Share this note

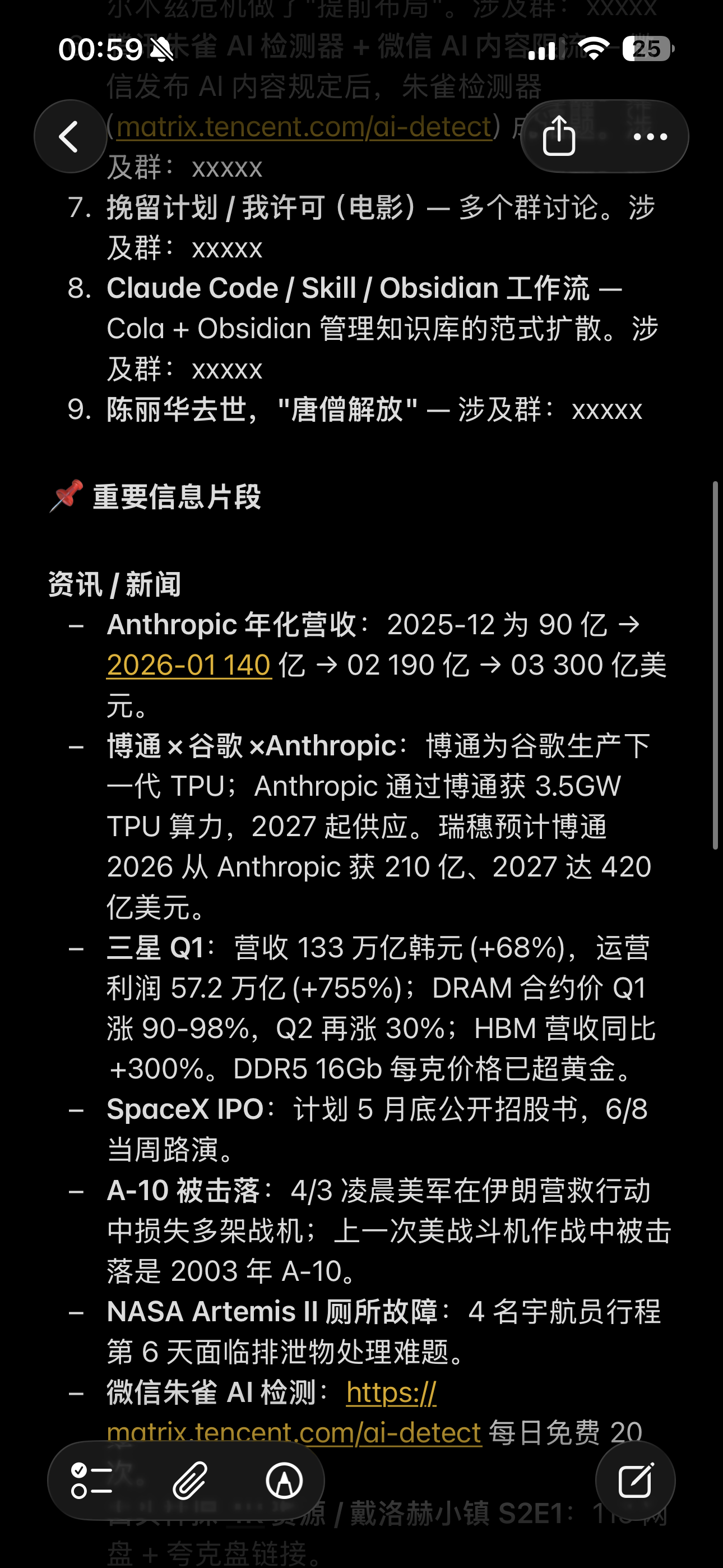(559, 136)
